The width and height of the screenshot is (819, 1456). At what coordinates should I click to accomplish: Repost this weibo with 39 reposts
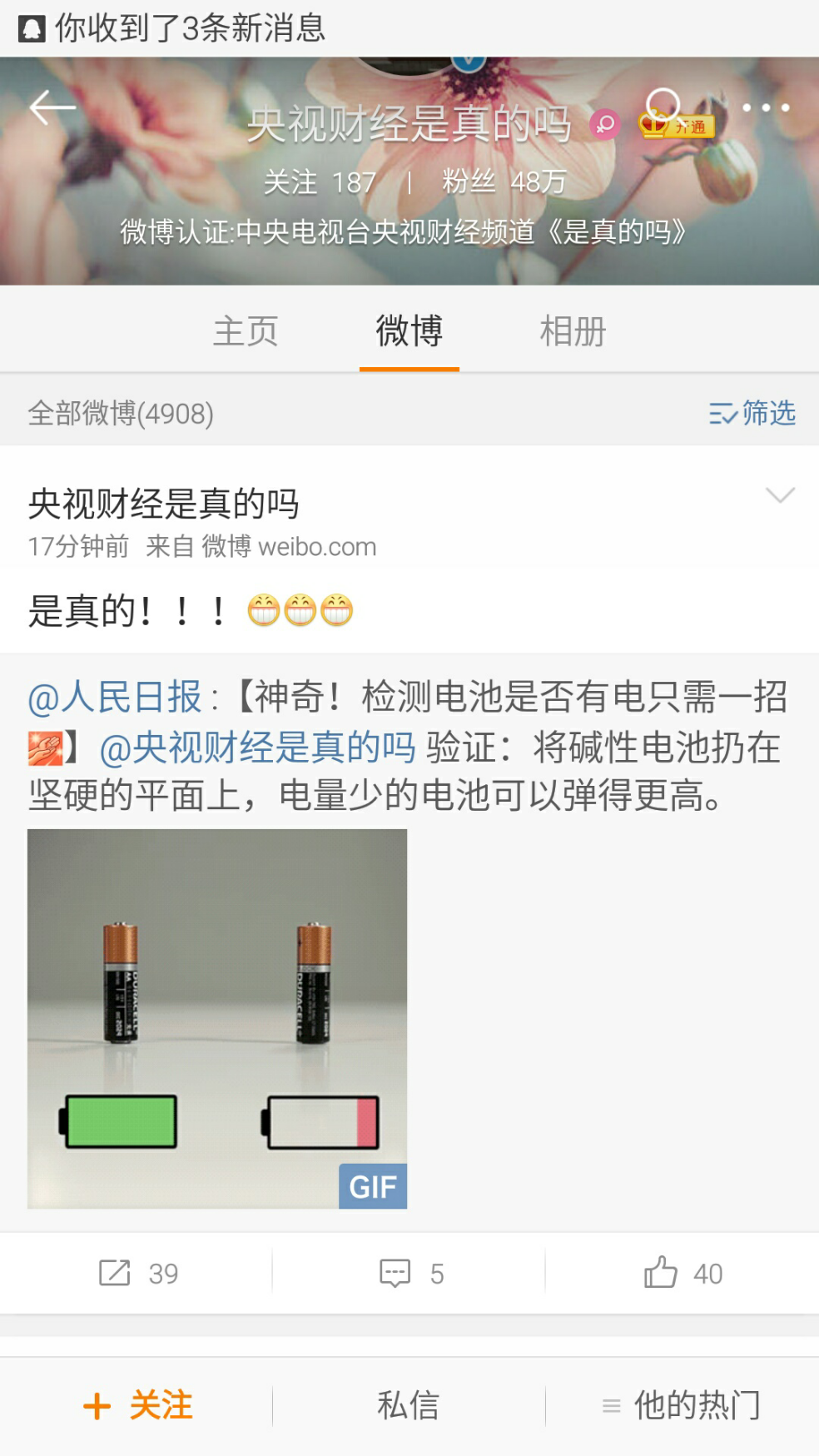pos(137,1273)
